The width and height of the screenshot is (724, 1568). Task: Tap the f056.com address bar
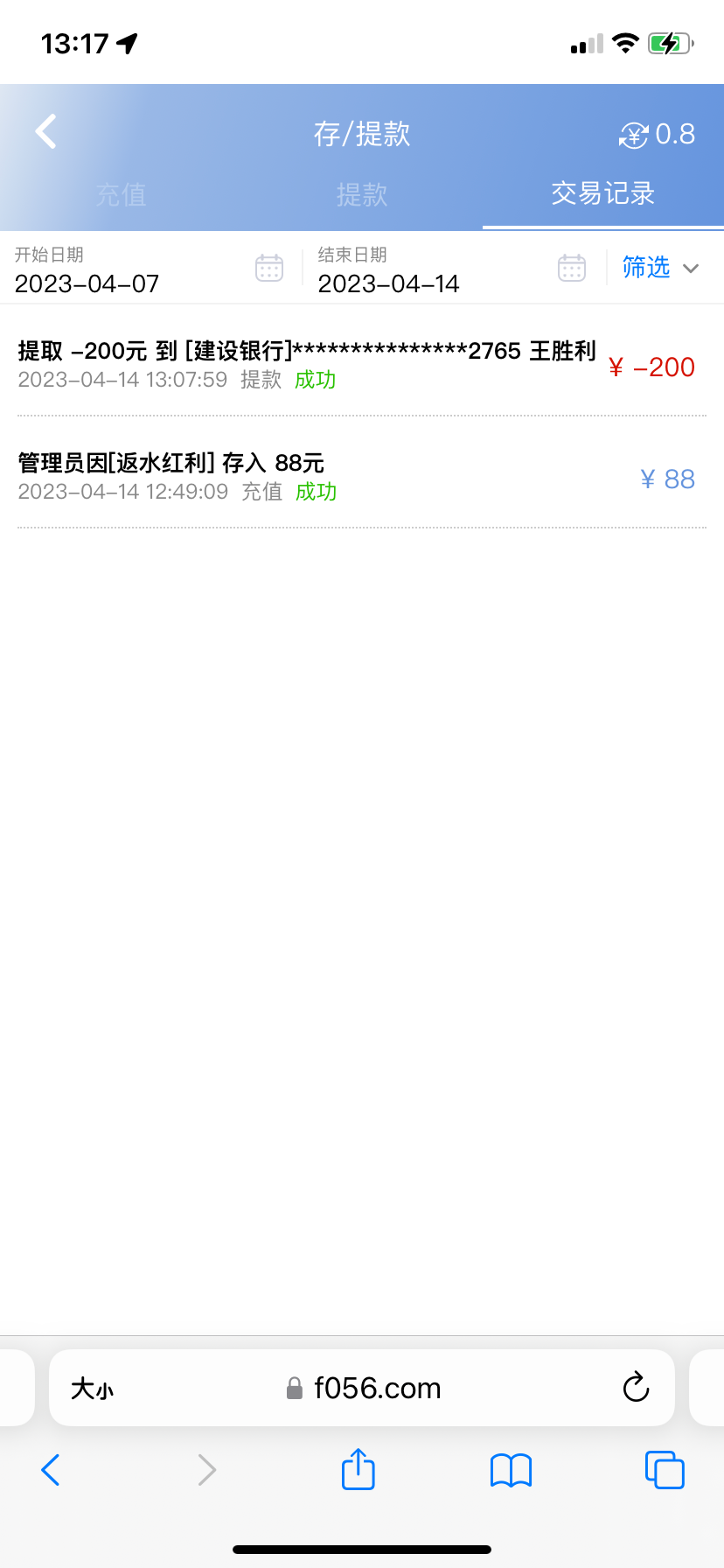[x=376, y=1389]
